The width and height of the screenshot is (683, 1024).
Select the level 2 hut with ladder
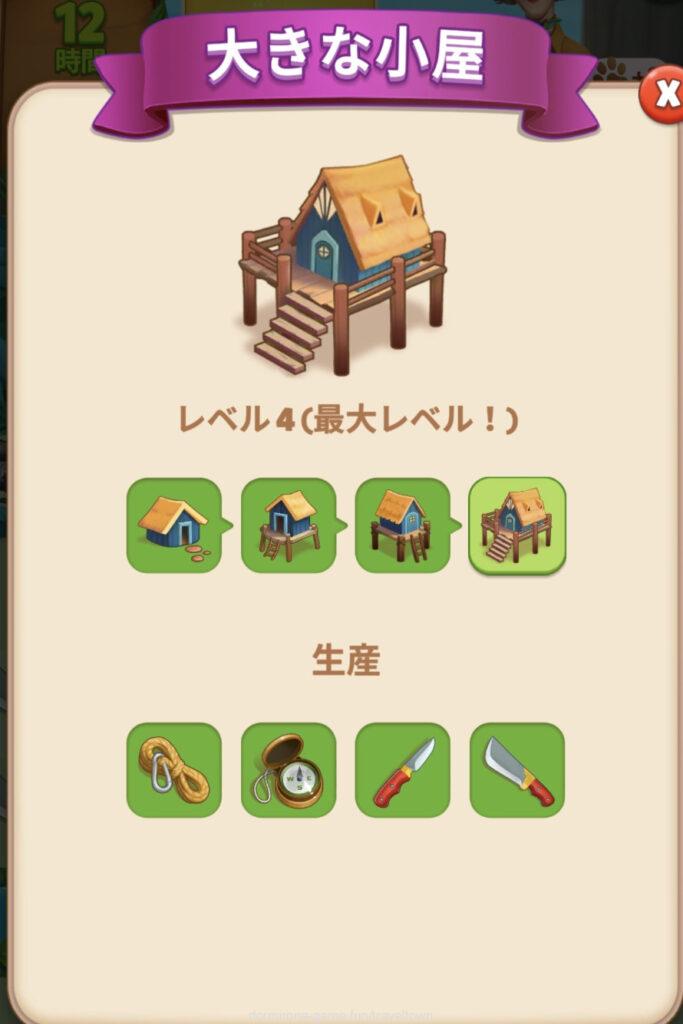(x=288, y=525)
